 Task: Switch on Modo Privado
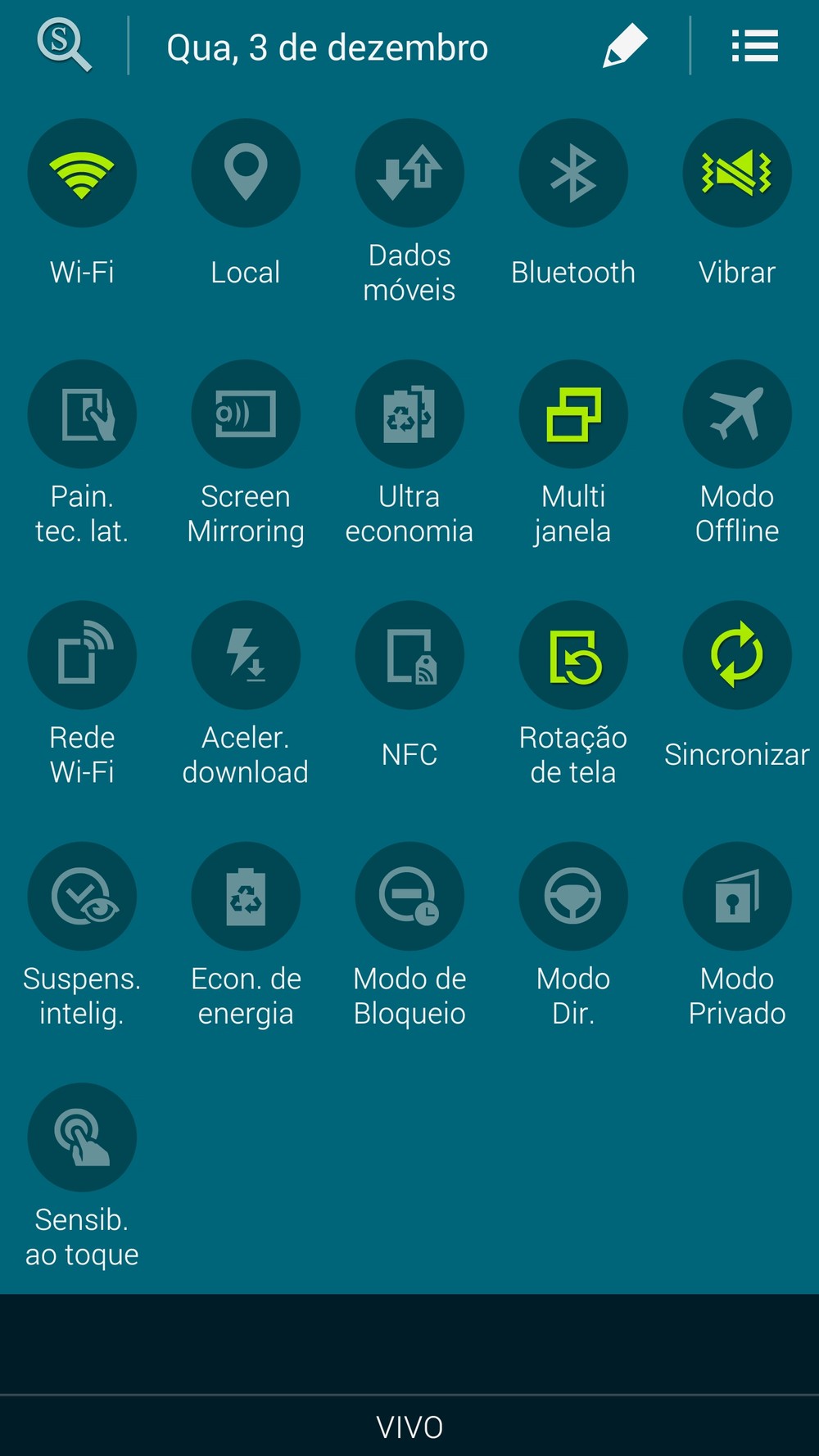(737, 897)
